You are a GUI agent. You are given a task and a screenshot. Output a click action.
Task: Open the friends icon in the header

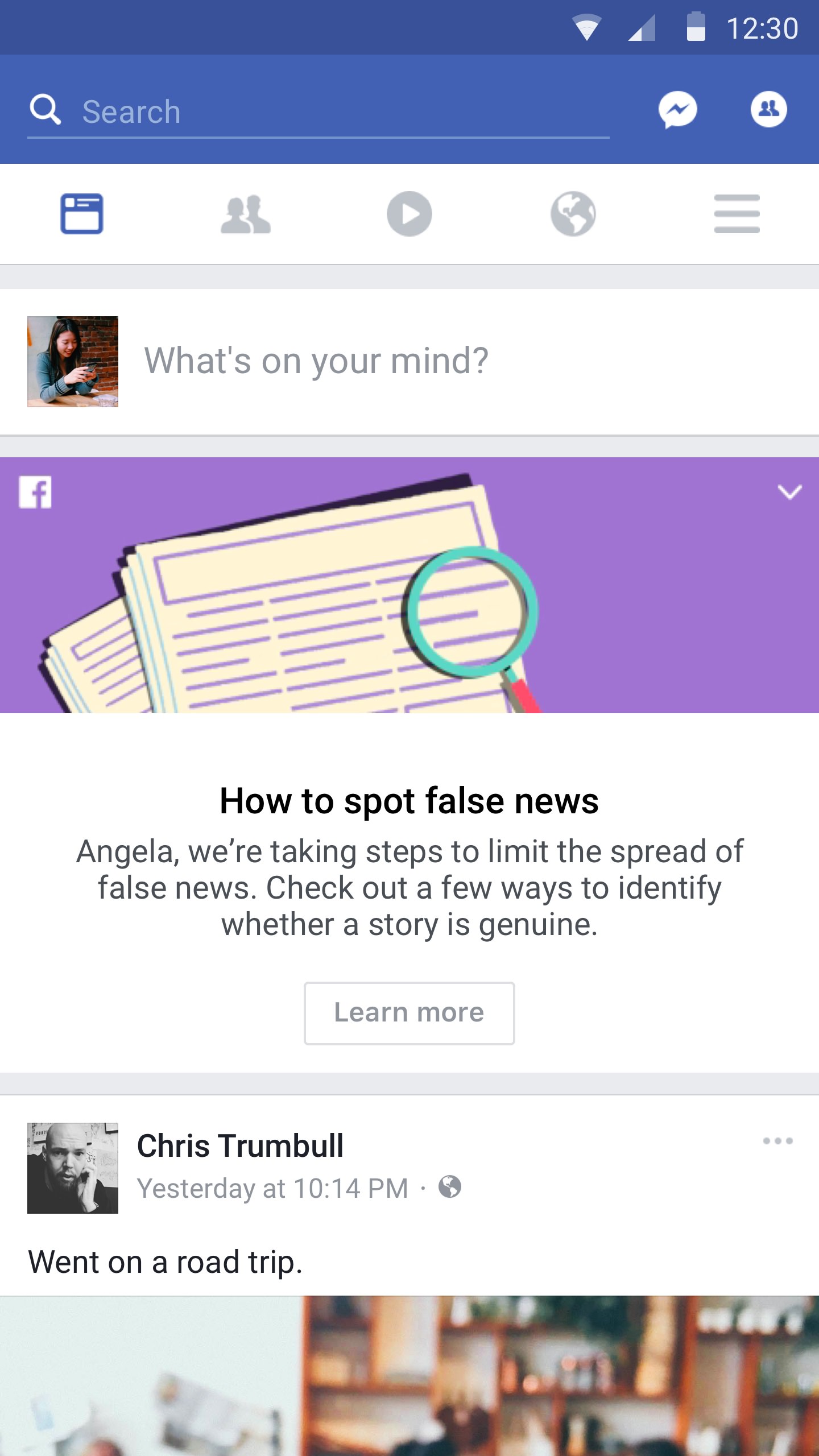[x=768, y=109]
